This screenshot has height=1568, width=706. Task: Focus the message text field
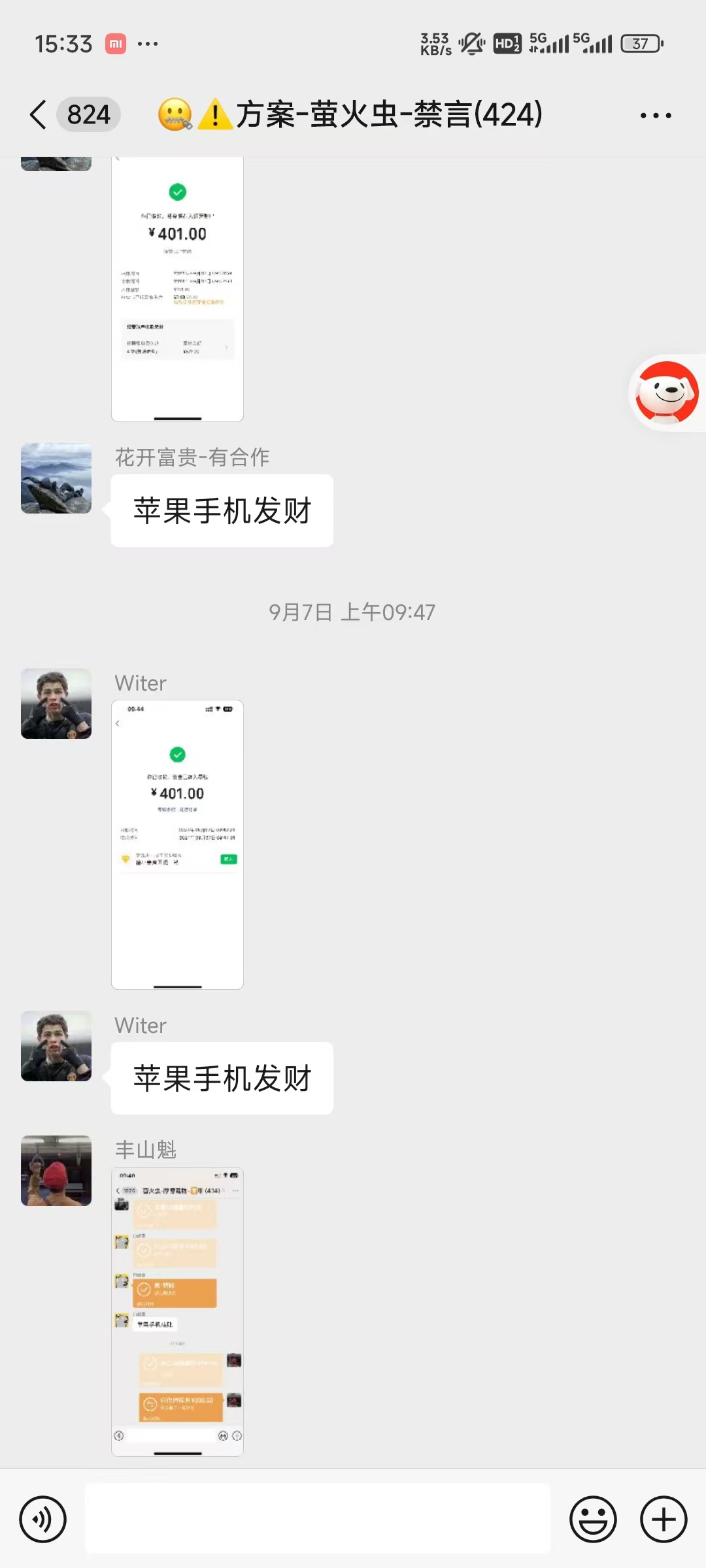click(x=318, y=1519)
